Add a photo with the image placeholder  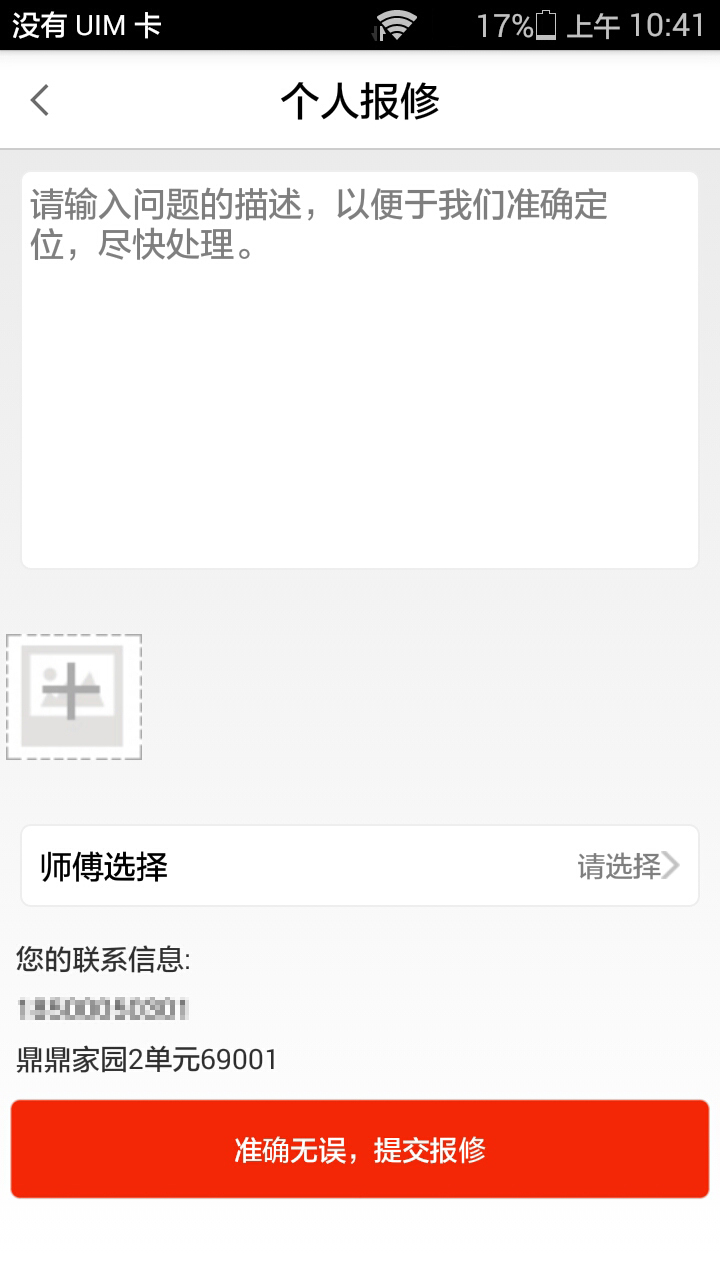click(74, 697)
